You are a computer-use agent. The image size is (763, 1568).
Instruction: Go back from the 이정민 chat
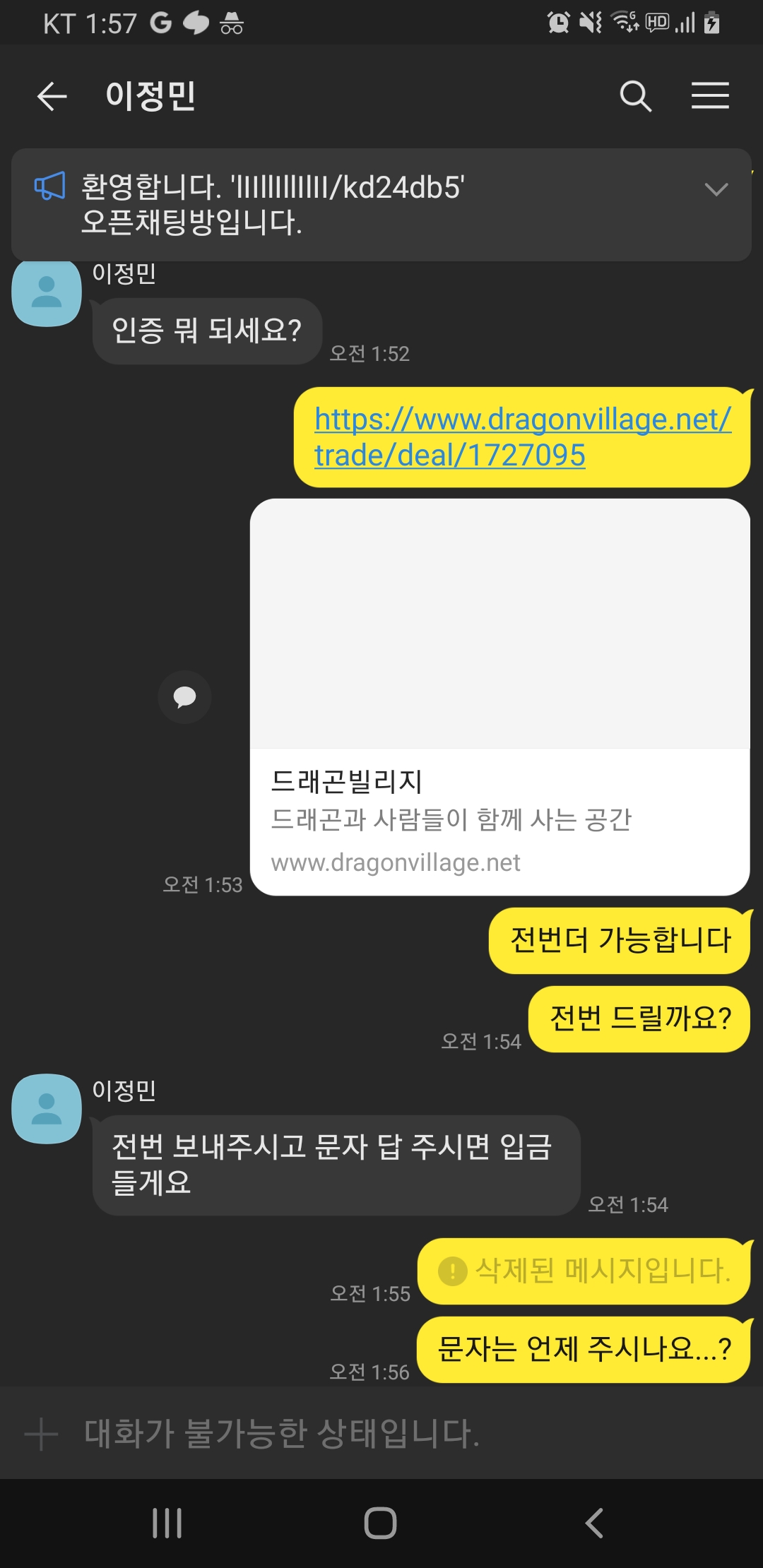[52, 96]
